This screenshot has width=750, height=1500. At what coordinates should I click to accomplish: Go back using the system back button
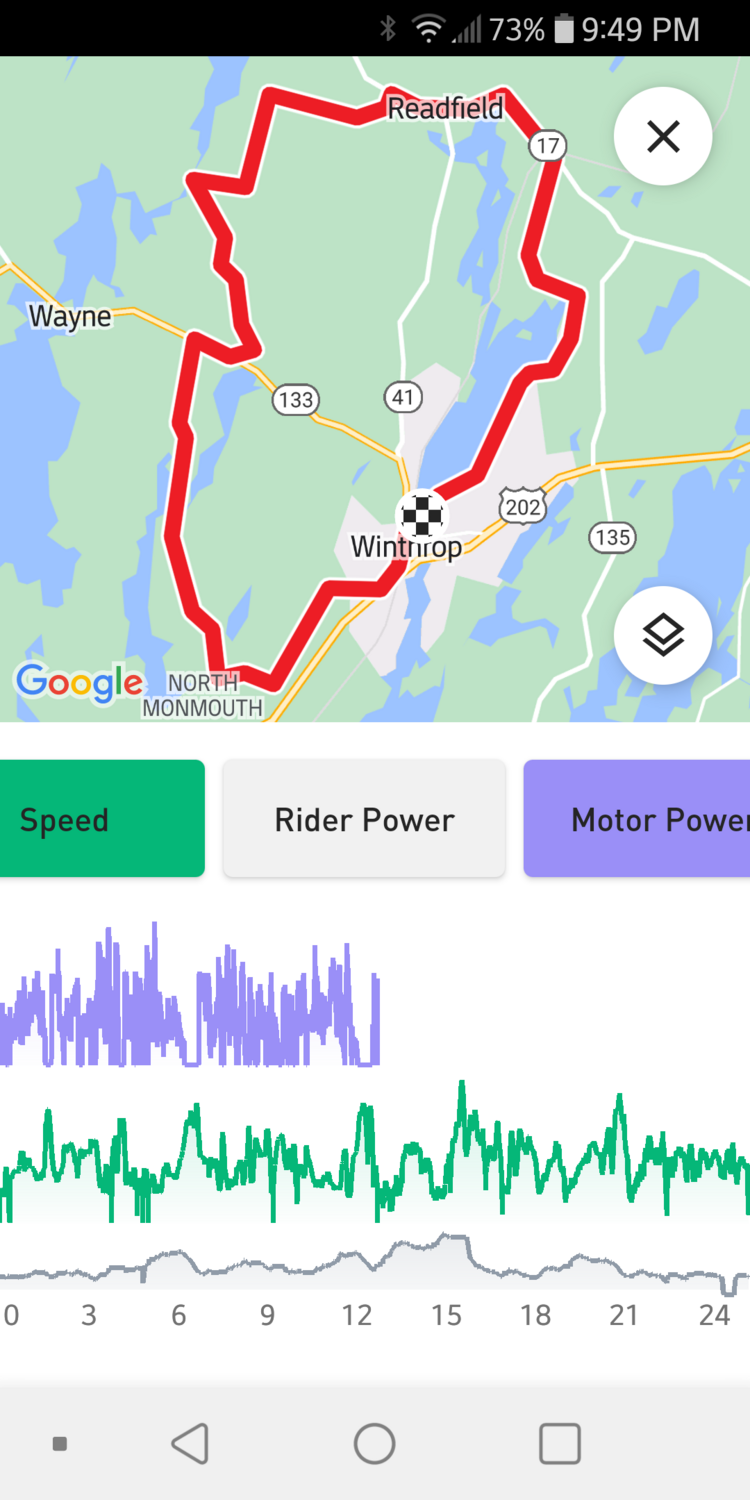pyautogui.click(x=189, y=1444)
